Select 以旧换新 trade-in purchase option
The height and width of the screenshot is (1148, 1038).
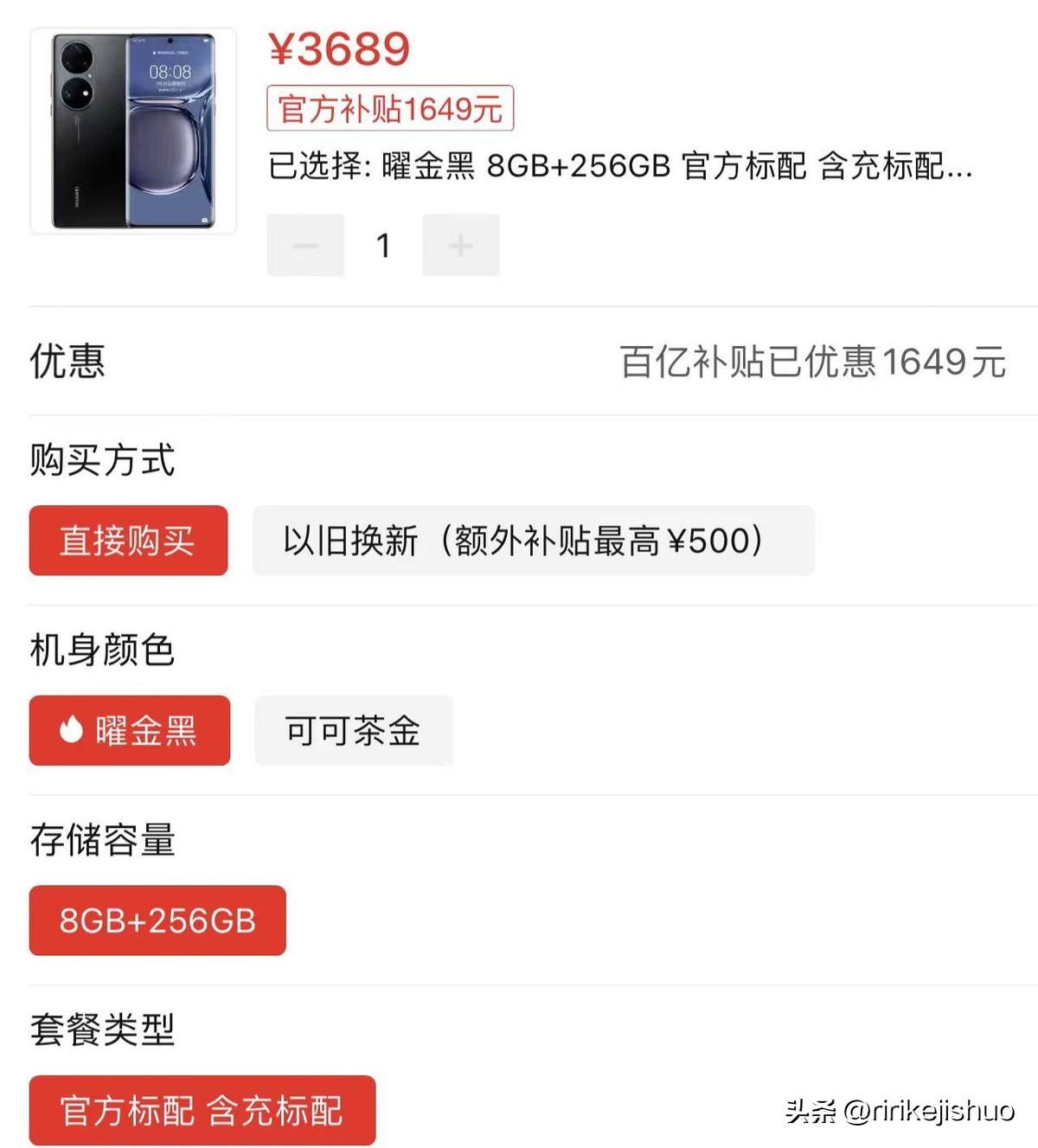click(531, 541)
